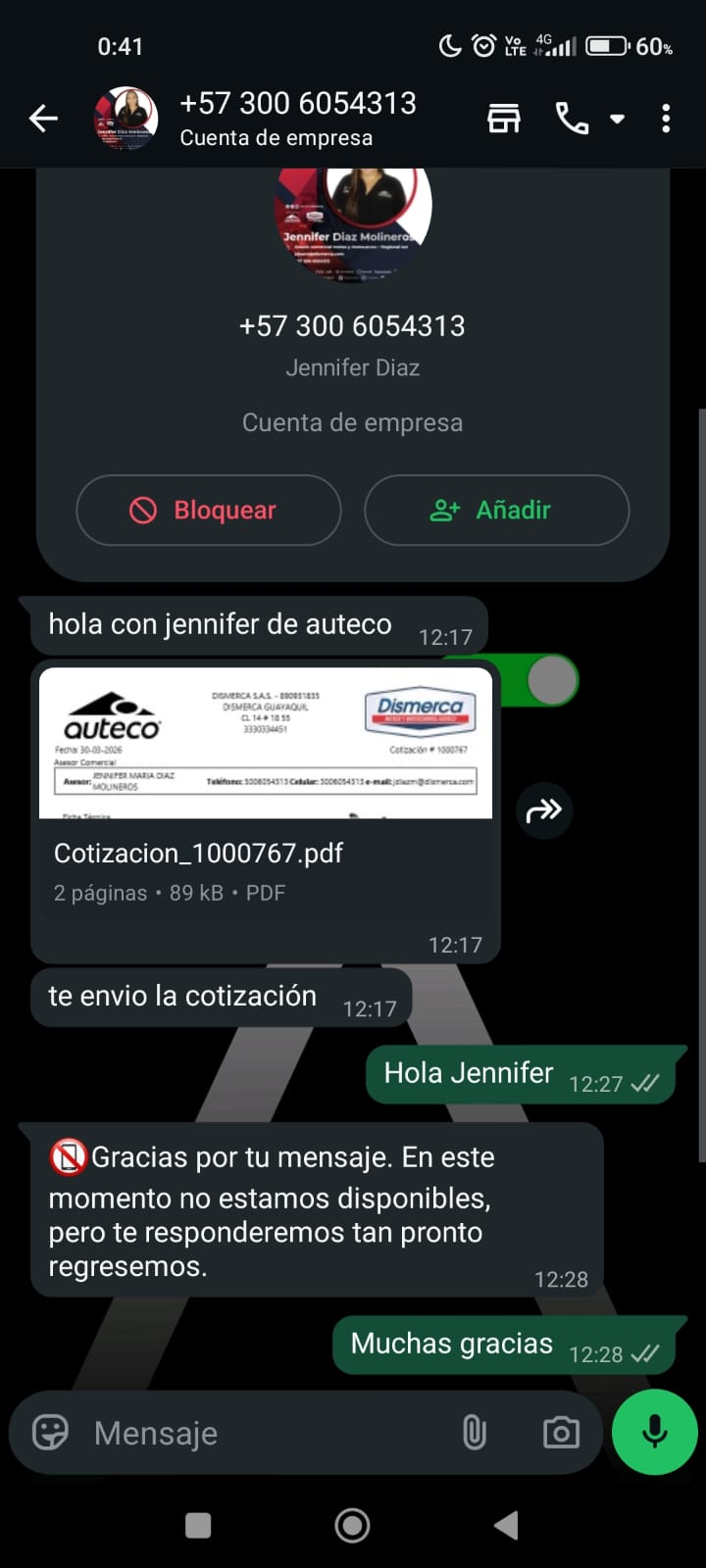The width and height of the screenshot is (706, 1568).
Task: Tap the system home button
Action: point(352,1525)
